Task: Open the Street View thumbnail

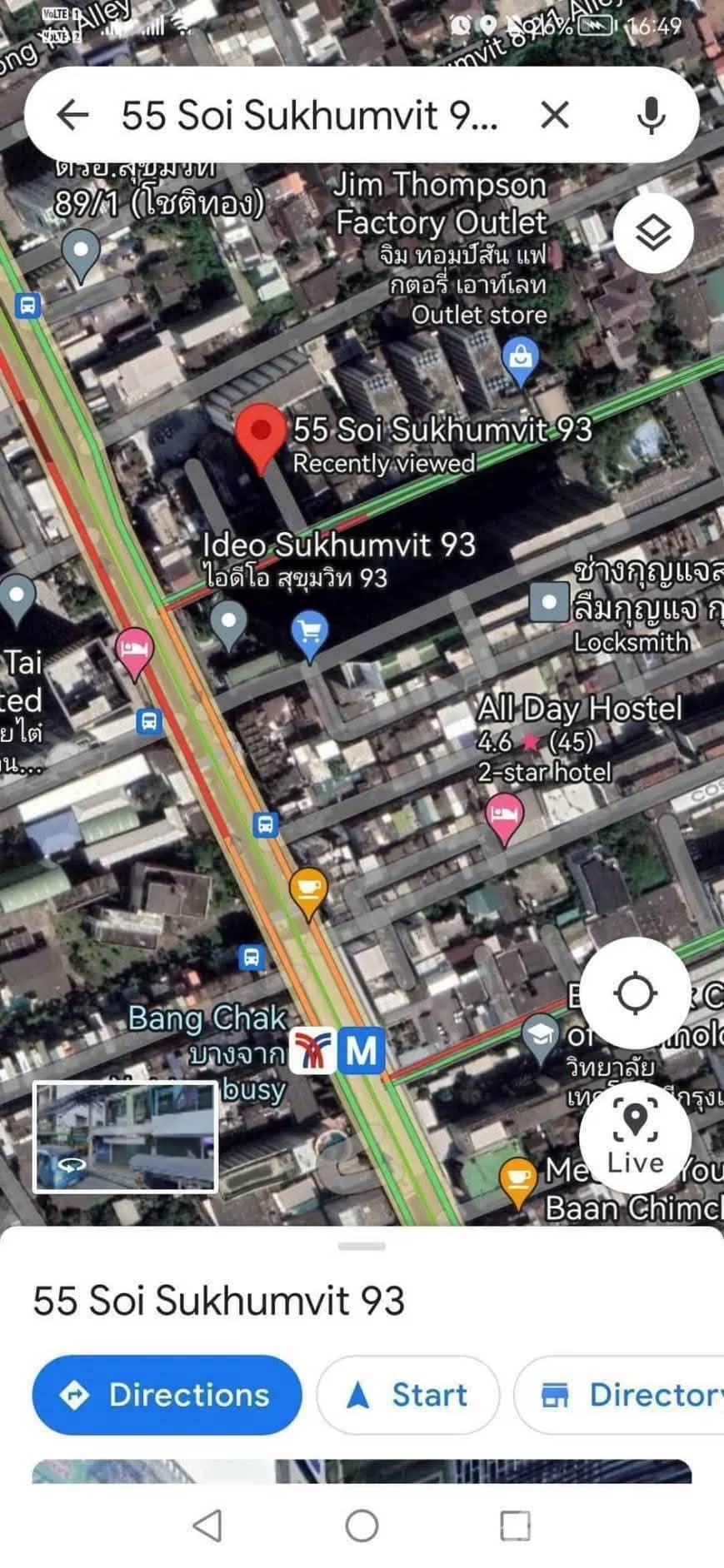Action: tap(125, 1137)
